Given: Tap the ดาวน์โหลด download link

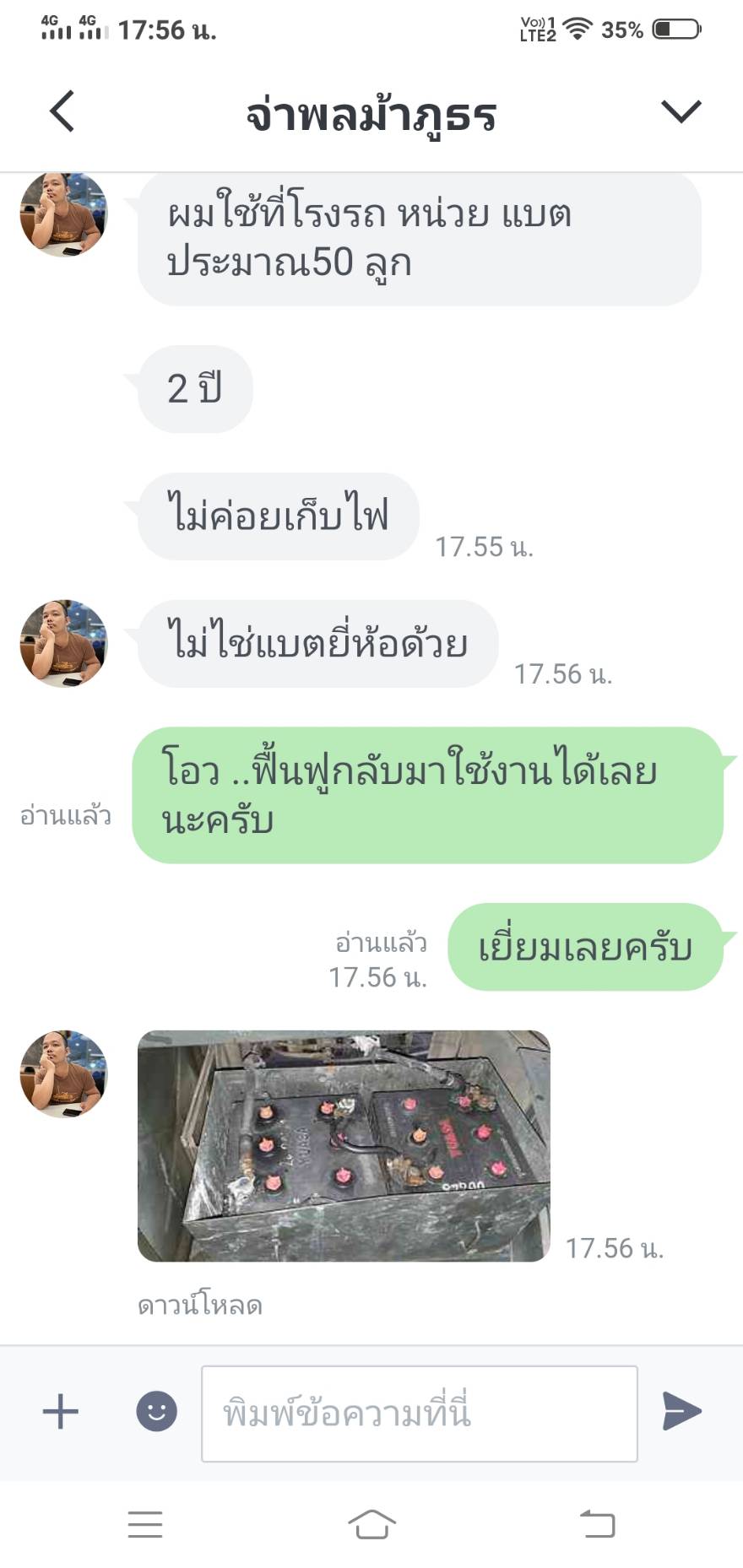Looking at the screenshot, I should pos(200,1306).
